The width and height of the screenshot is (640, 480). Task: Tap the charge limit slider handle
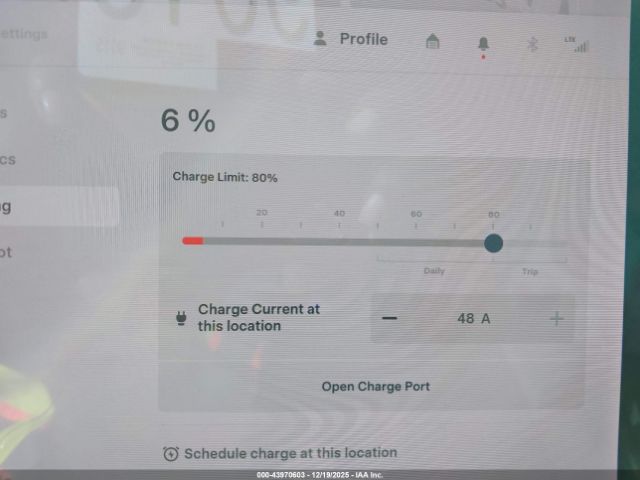(x=493, y=243)
